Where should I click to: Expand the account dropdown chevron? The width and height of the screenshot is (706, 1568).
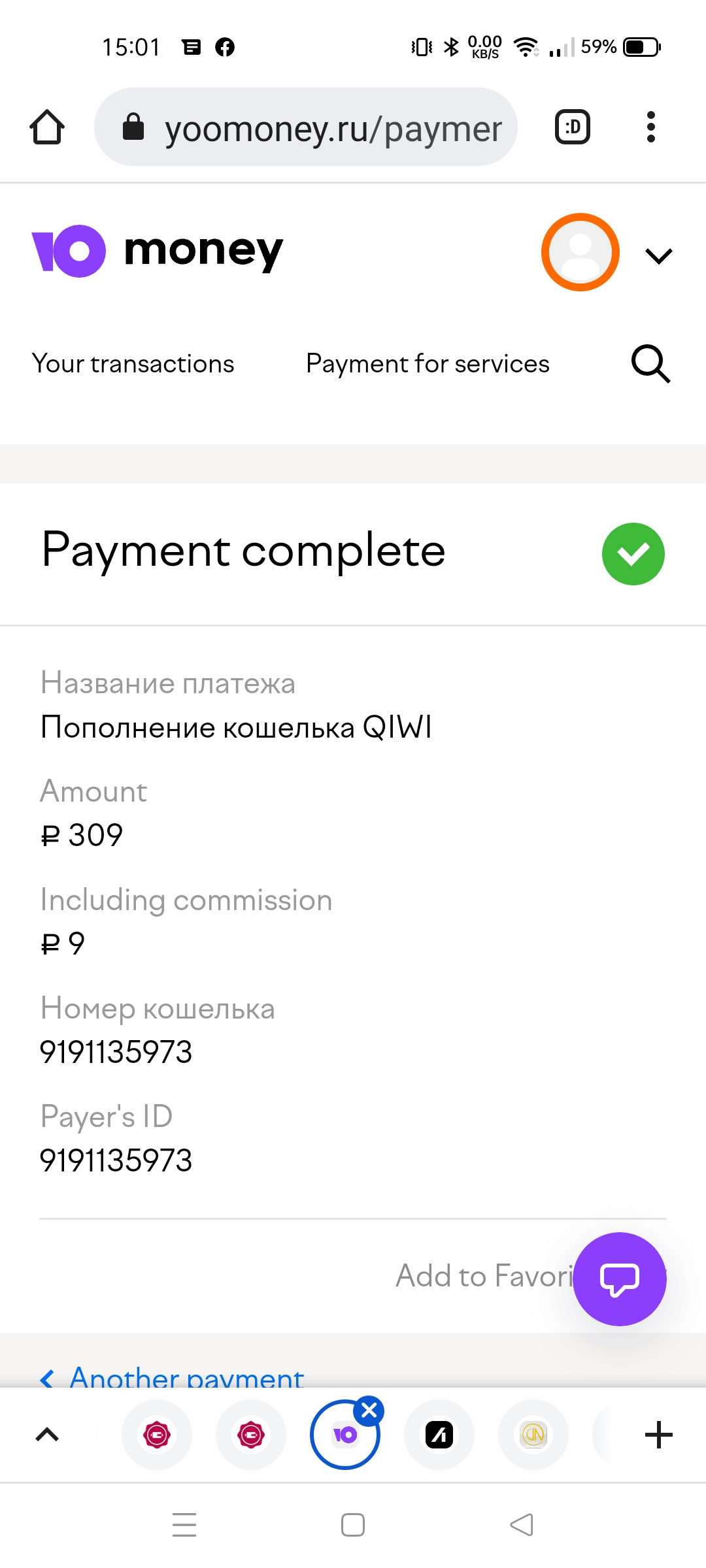point(658,256)
